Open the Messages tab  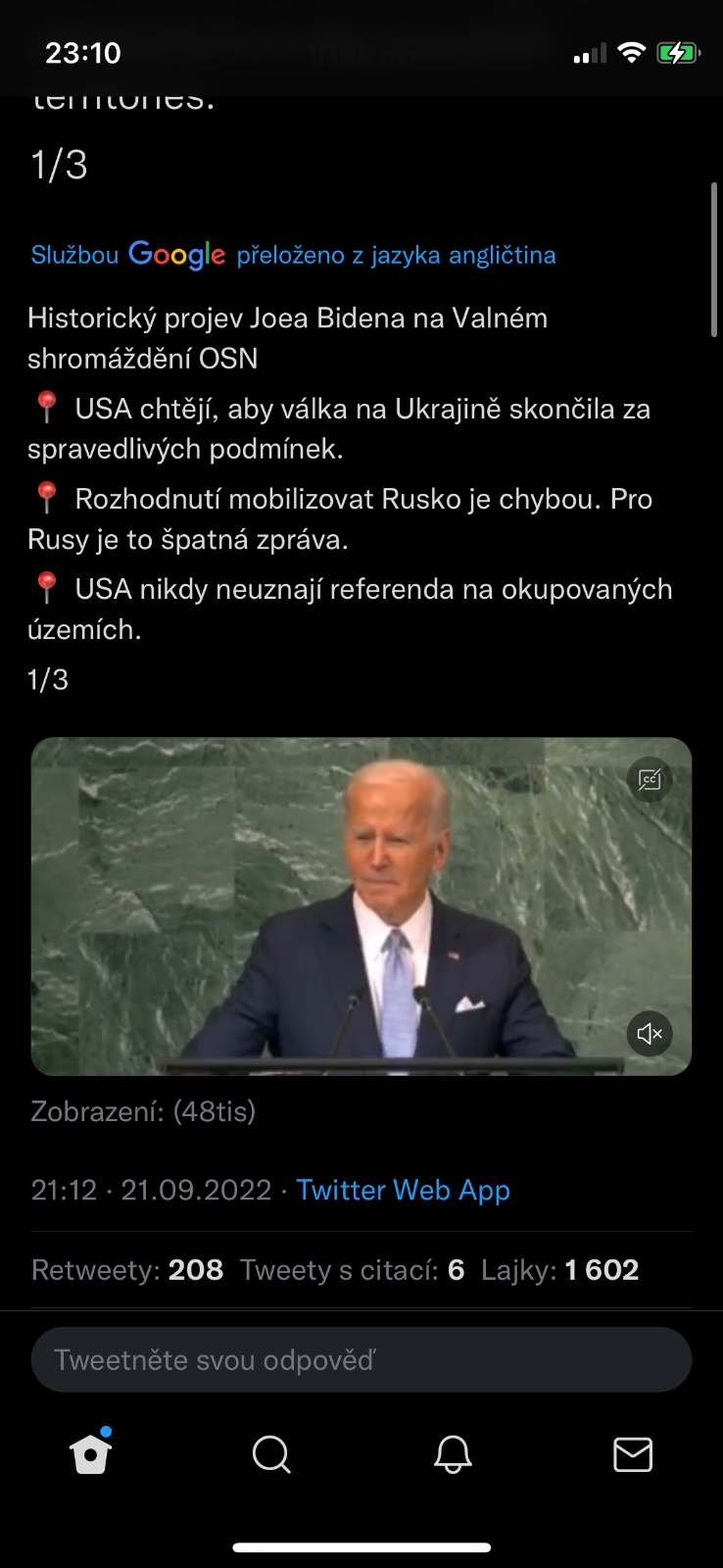click(633, 1454)
